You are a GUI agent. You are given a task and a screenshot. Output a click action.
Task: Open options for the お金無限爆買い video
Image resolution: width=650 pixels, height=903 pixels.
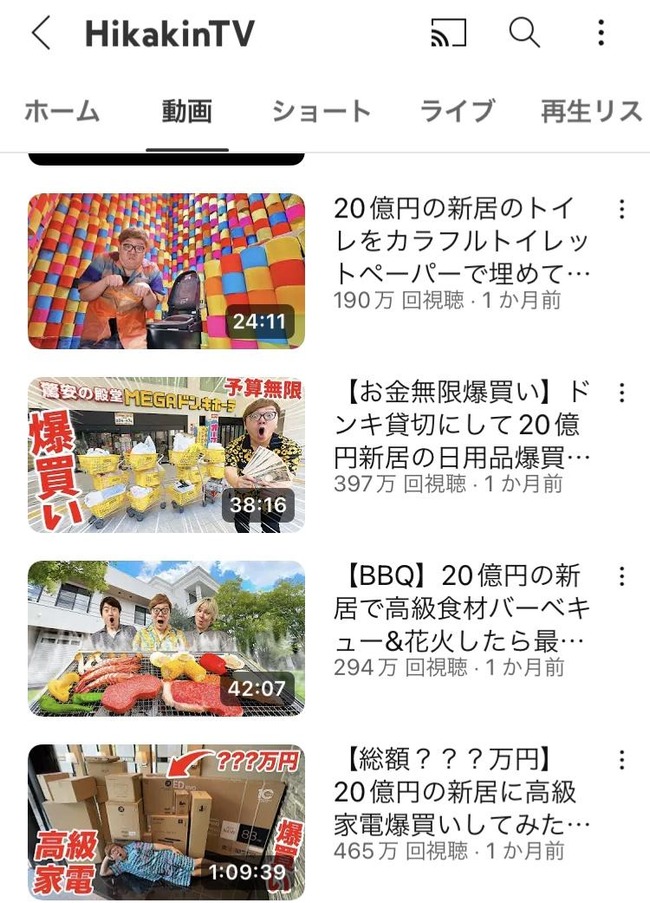621,393
